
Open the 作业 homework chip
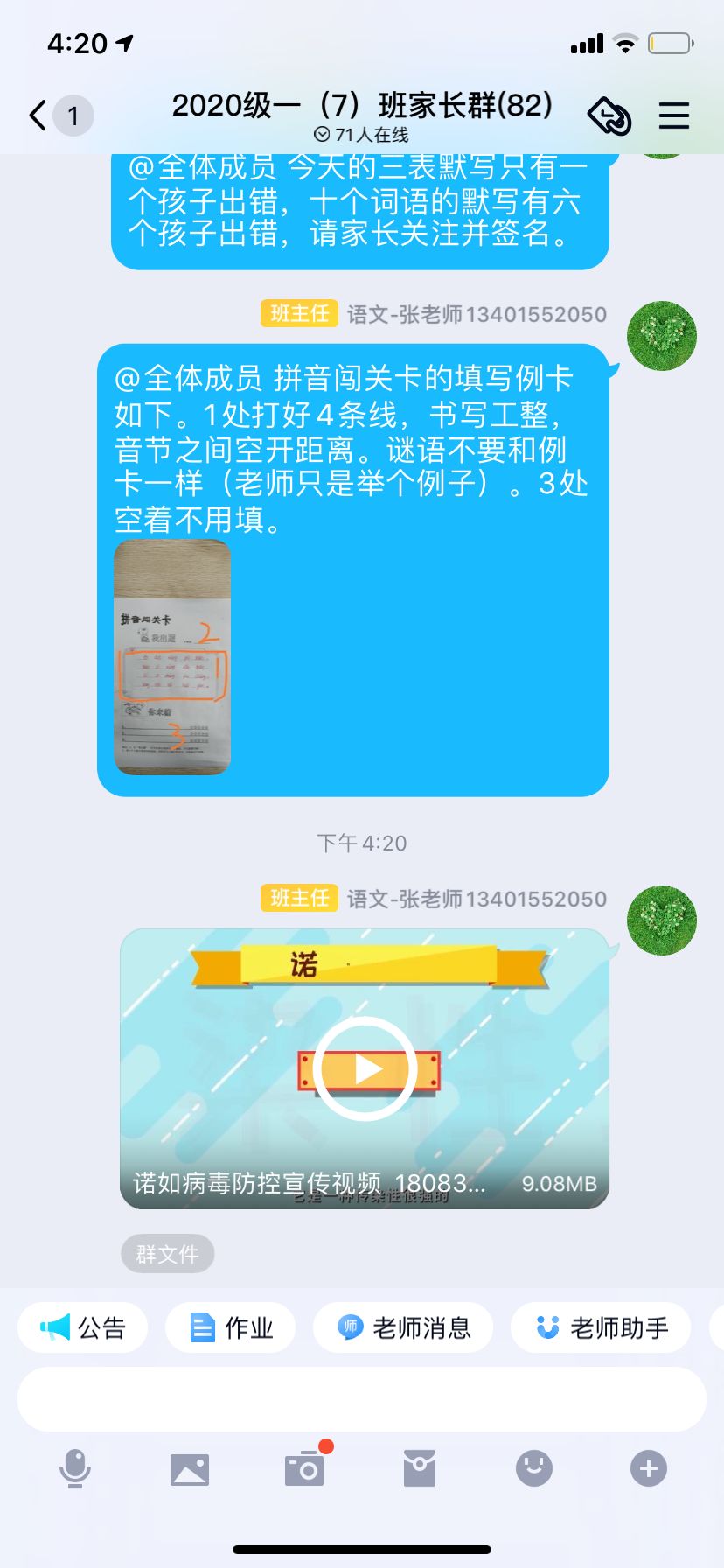(231, 1327)
